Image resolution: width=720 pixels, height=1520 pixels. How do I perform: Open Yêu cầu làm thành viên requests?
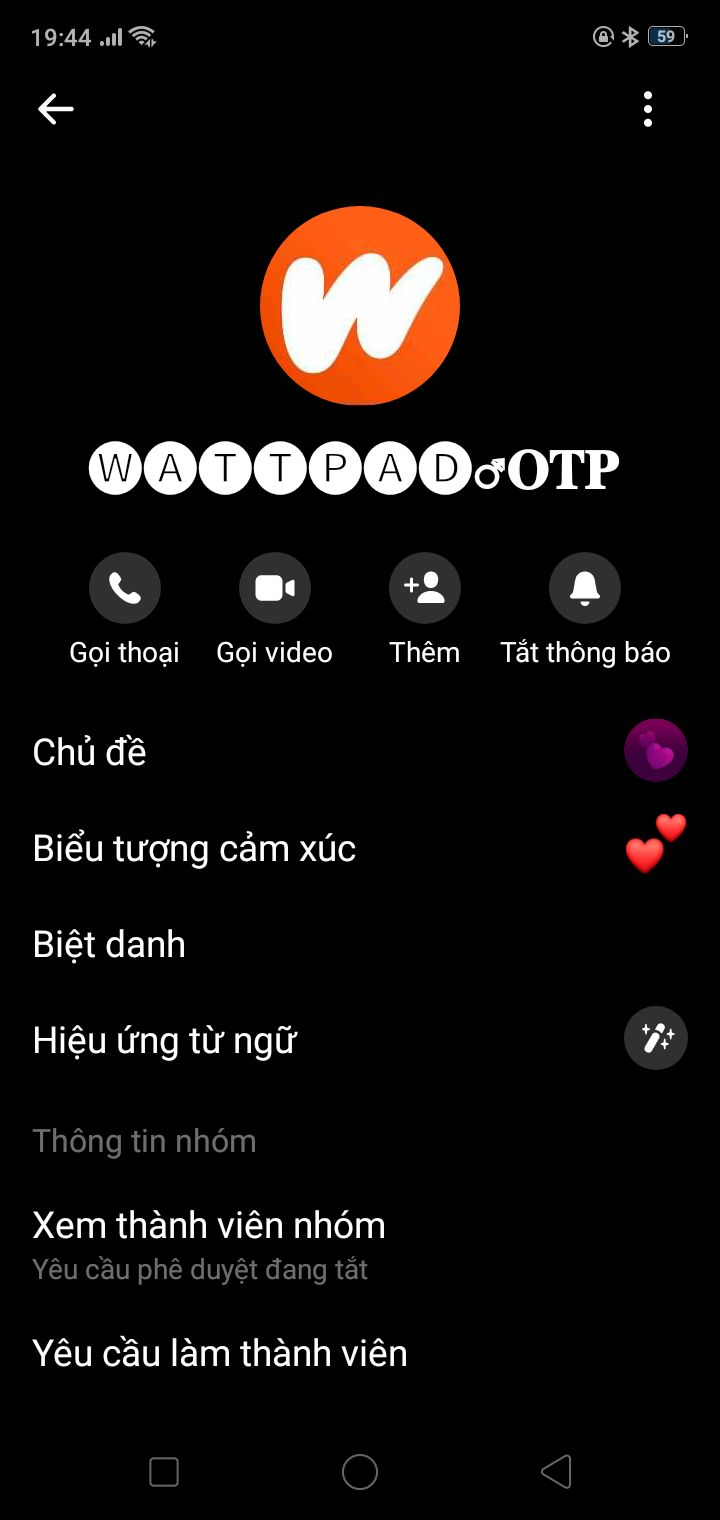tap(360, 1353)
